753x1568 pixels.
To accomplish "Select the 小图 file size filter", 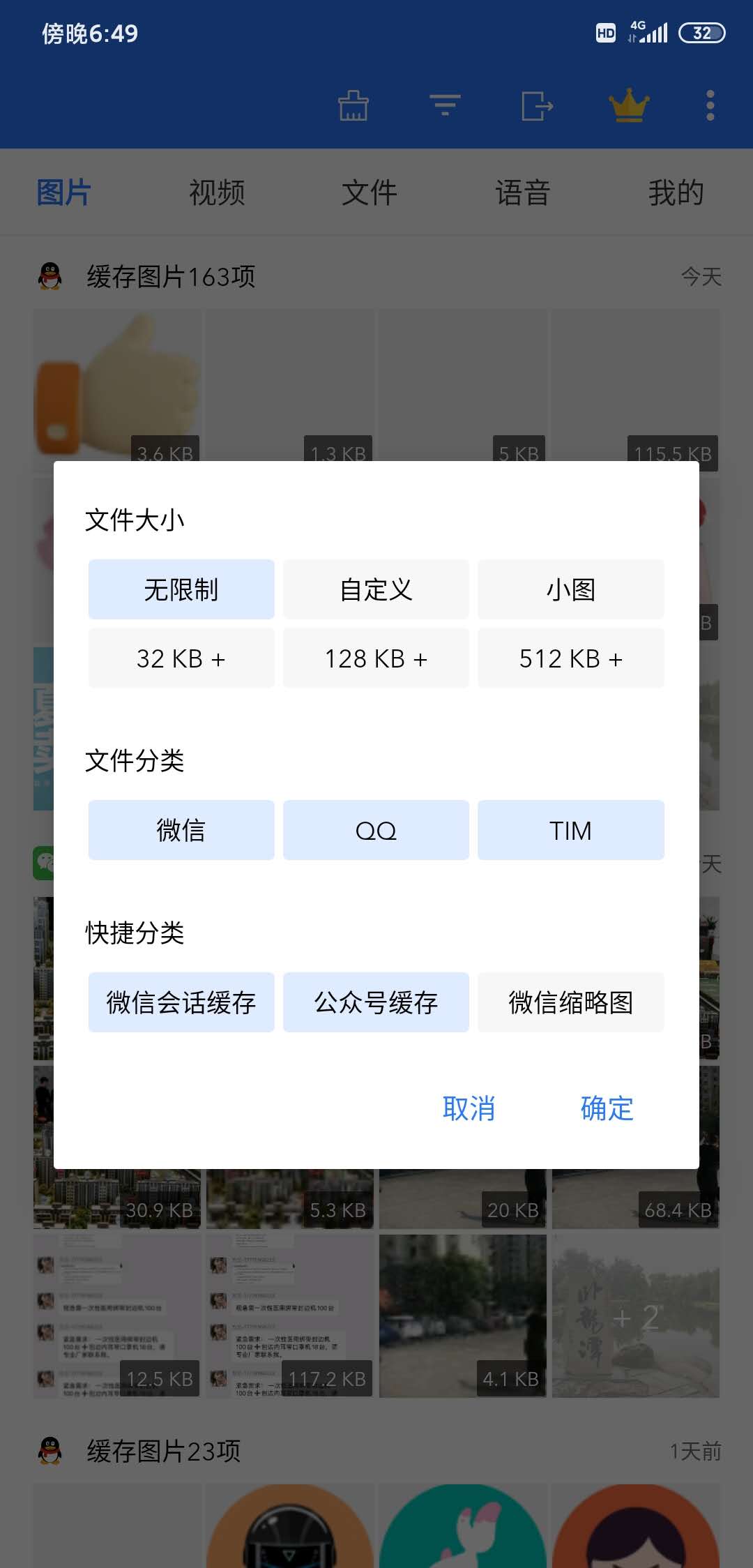I will [570, 589].
